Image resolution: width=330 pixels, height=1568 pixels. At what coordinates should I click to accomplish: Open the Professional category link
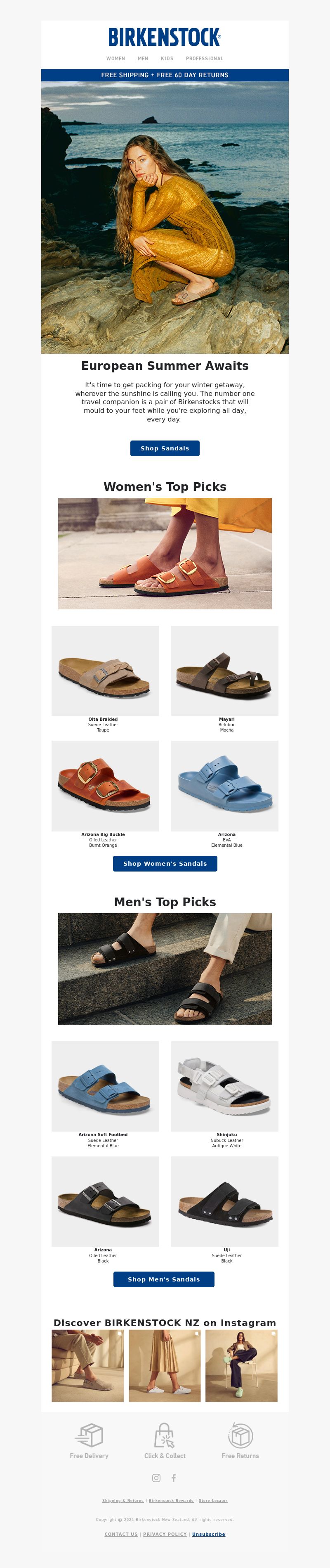click(204, 59)
